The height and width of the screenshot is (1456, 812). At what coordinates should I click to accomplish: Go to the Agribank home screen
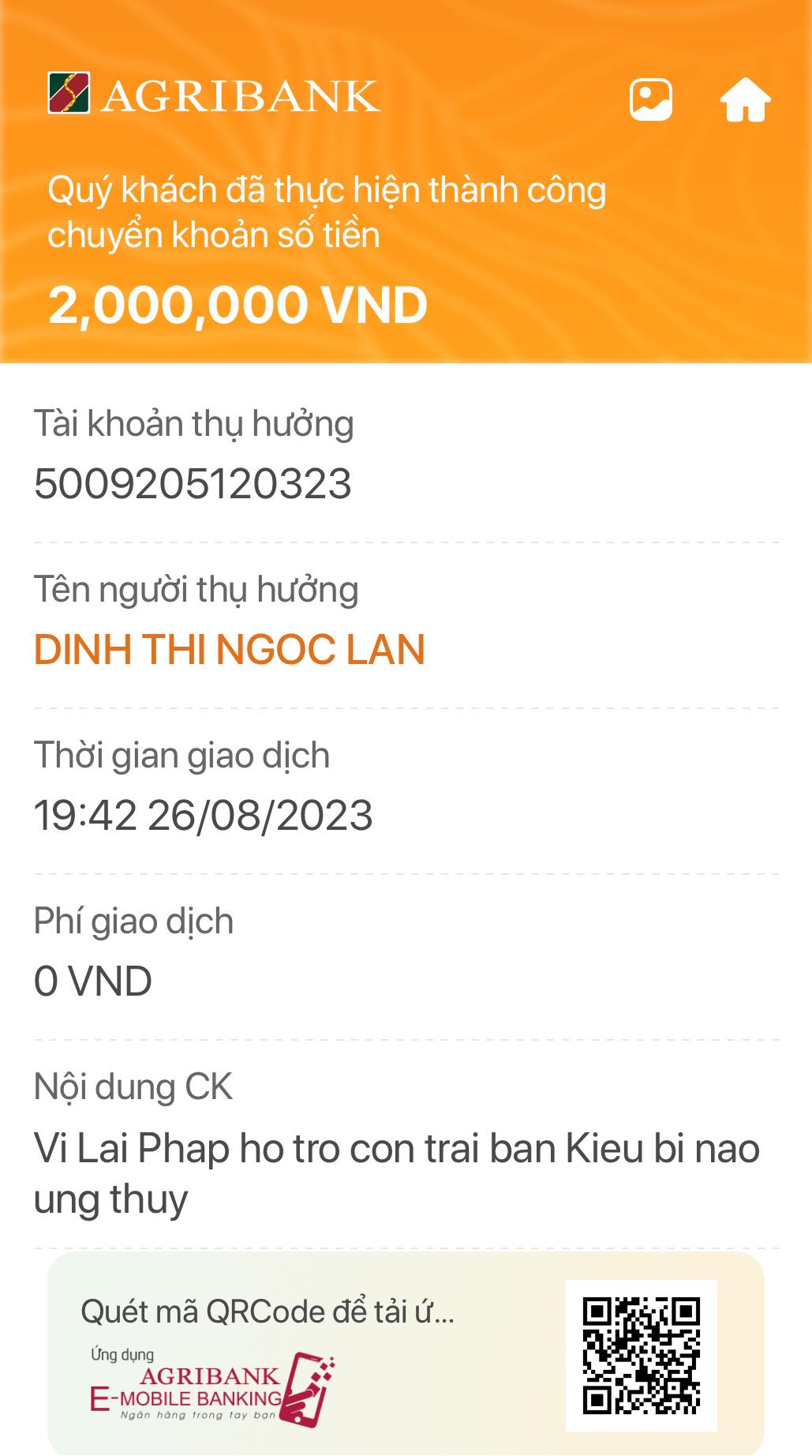[x=745, y=99]
